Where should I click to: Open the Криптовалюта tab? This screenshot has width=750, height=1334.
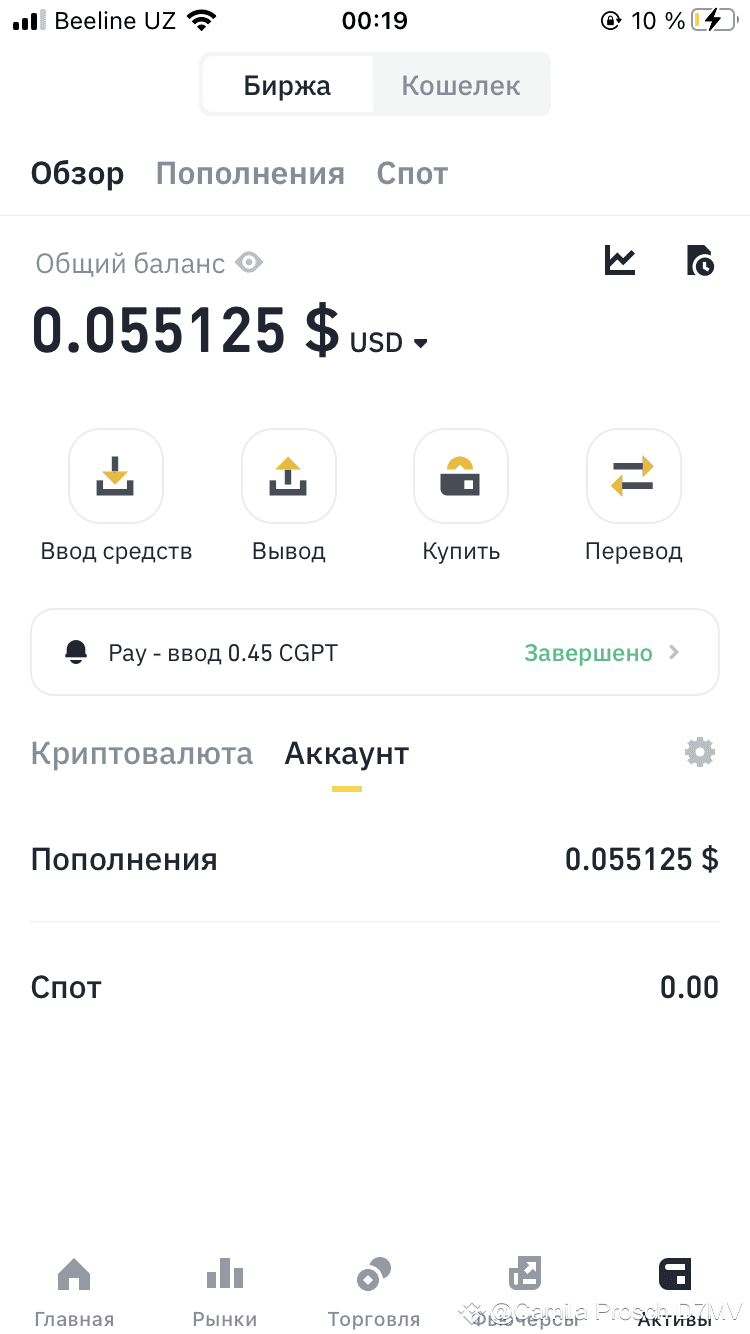coord(142,753)
